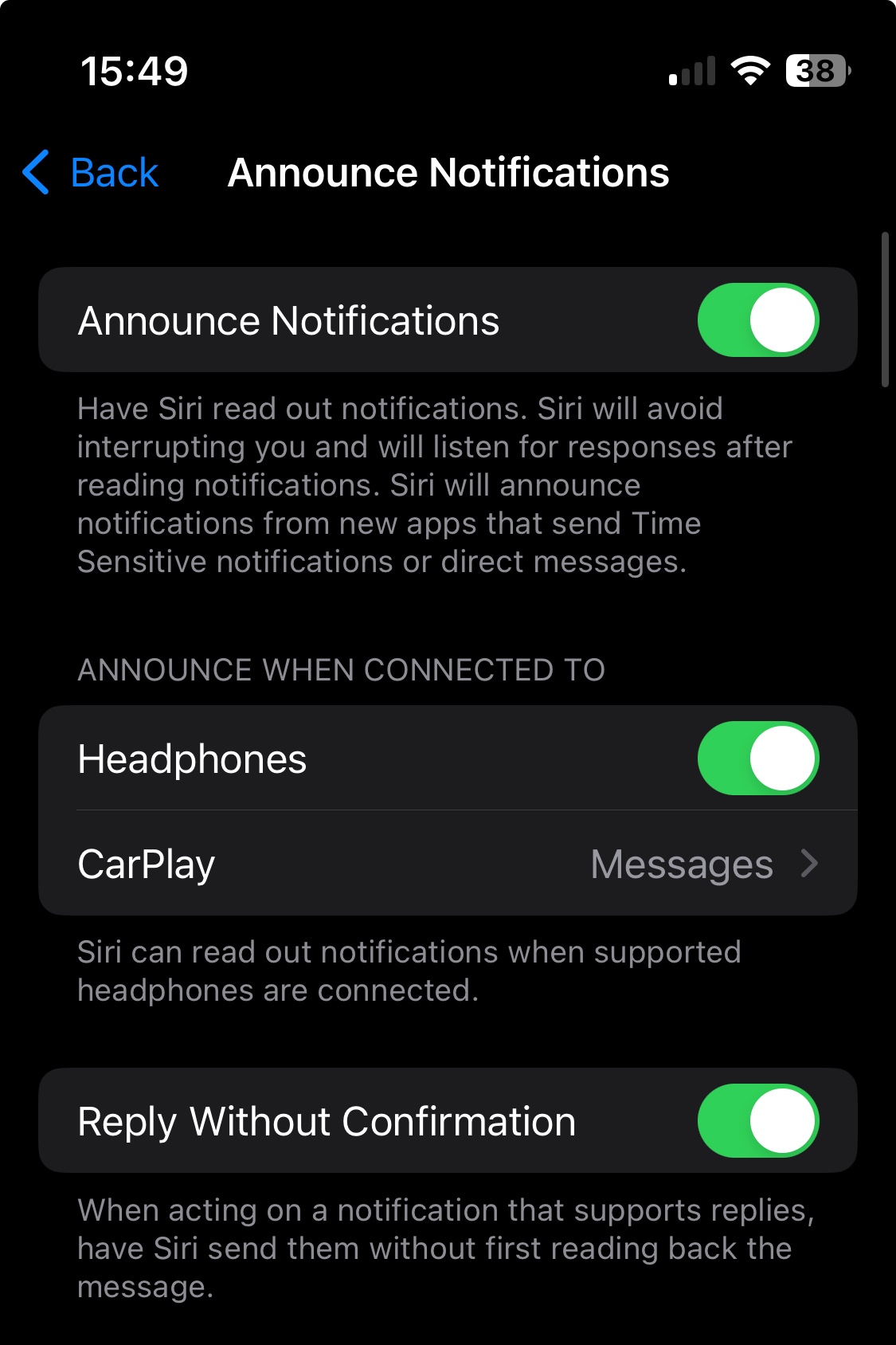Go back to the previous settings page
The width and height of the screenshot is (896, 1345).
(92, 172)
